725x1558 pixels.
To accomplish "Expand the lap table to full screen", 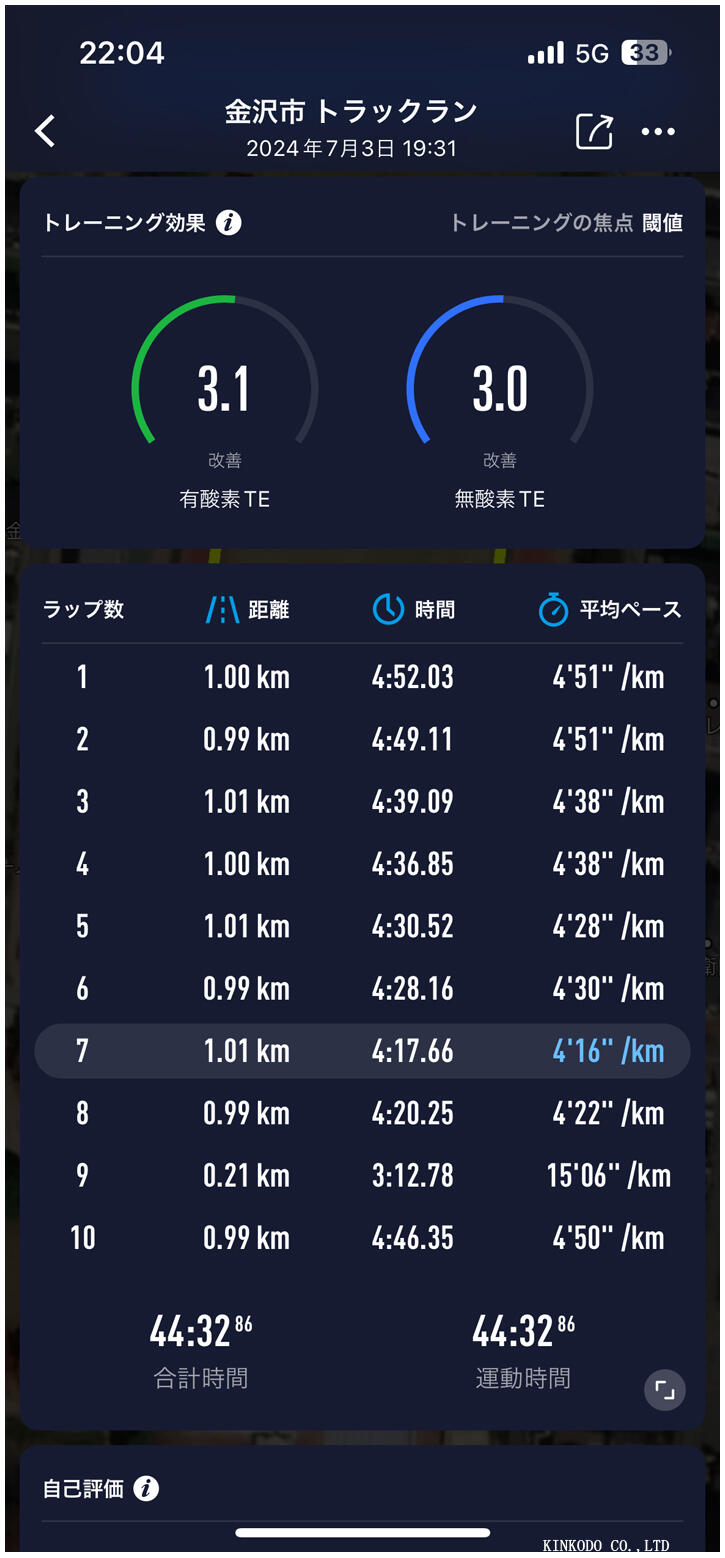I will click(665, 1389).
